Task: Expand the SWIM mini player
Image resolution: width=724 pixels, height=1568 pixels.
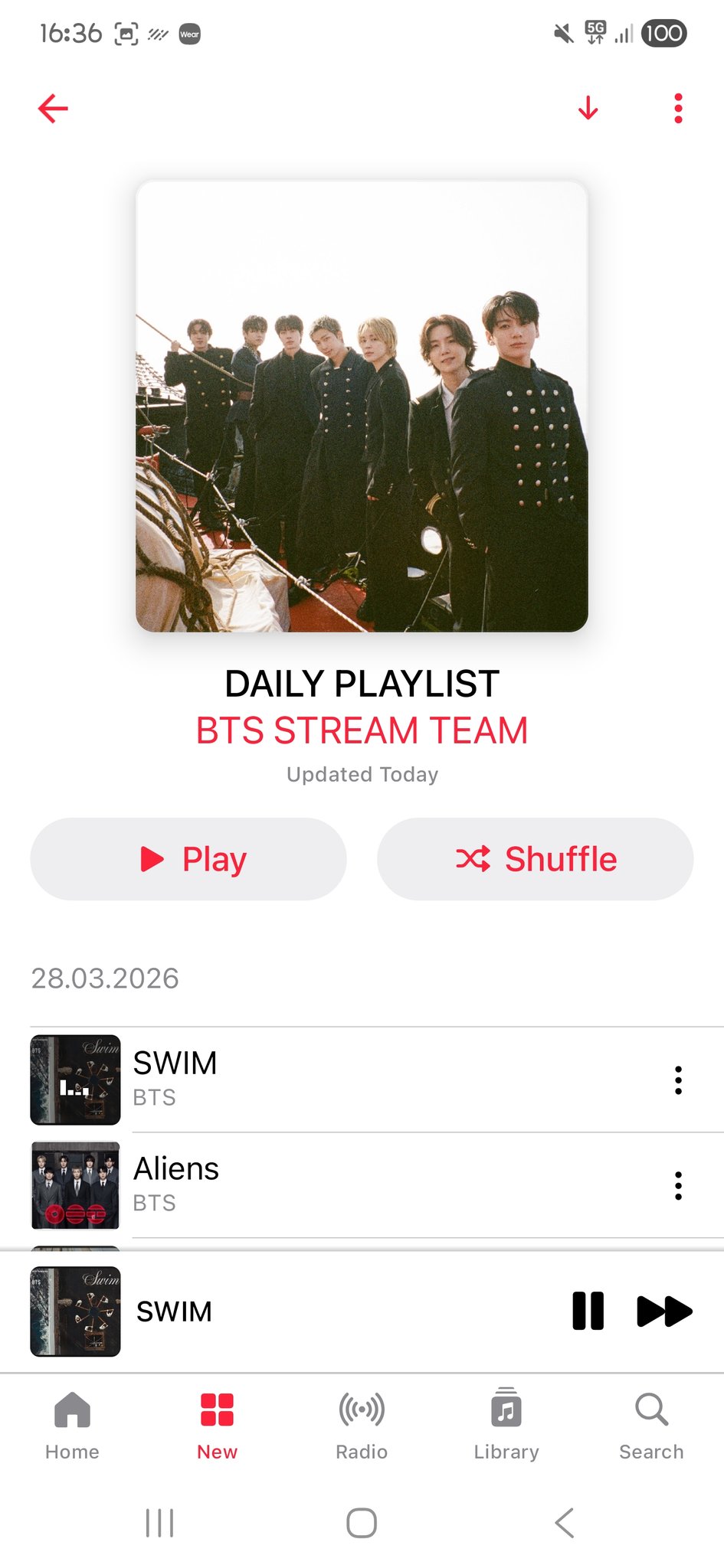Action: (306, 1311)
